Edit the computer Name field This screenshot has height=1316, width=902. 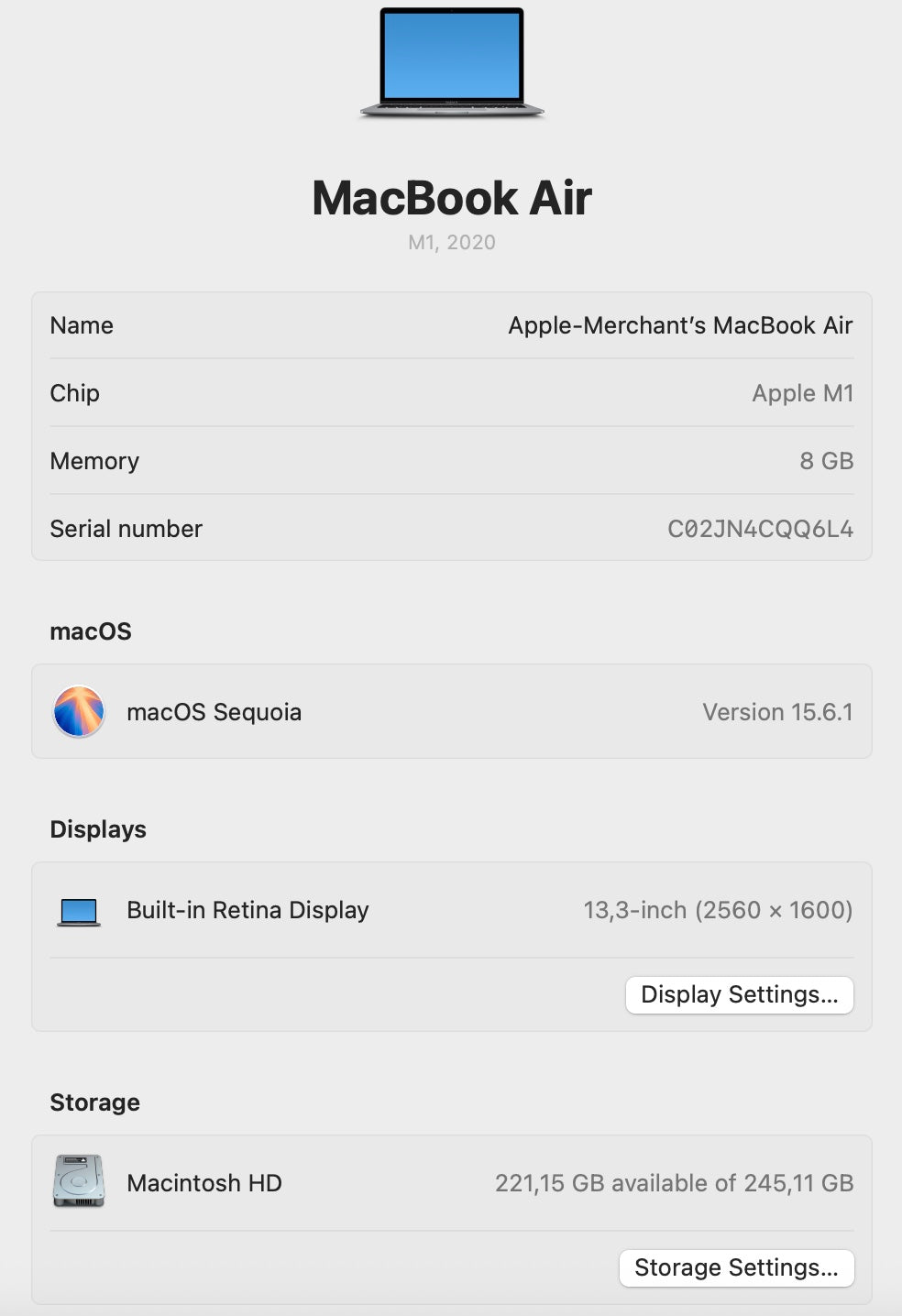pos(679,325)
